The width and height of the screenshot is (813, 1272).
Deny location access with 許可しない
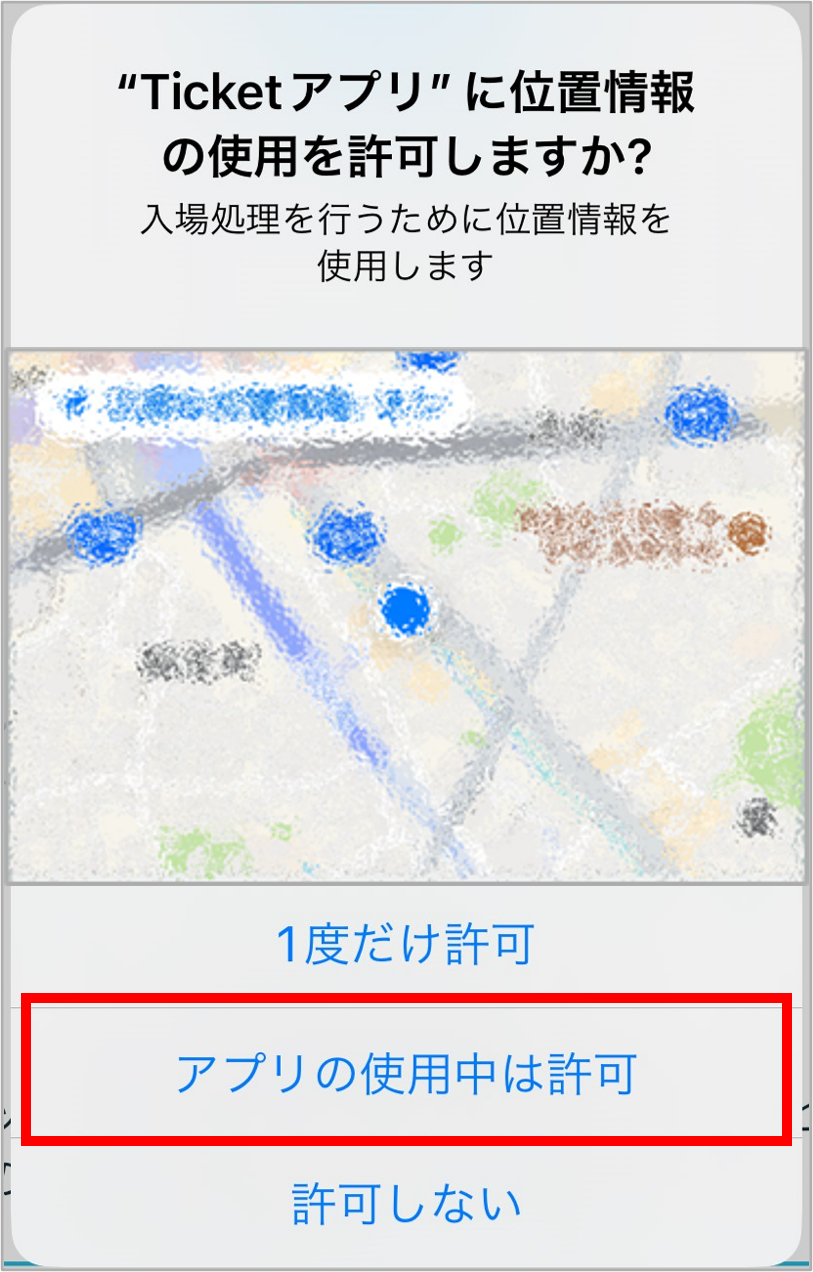405,1202
